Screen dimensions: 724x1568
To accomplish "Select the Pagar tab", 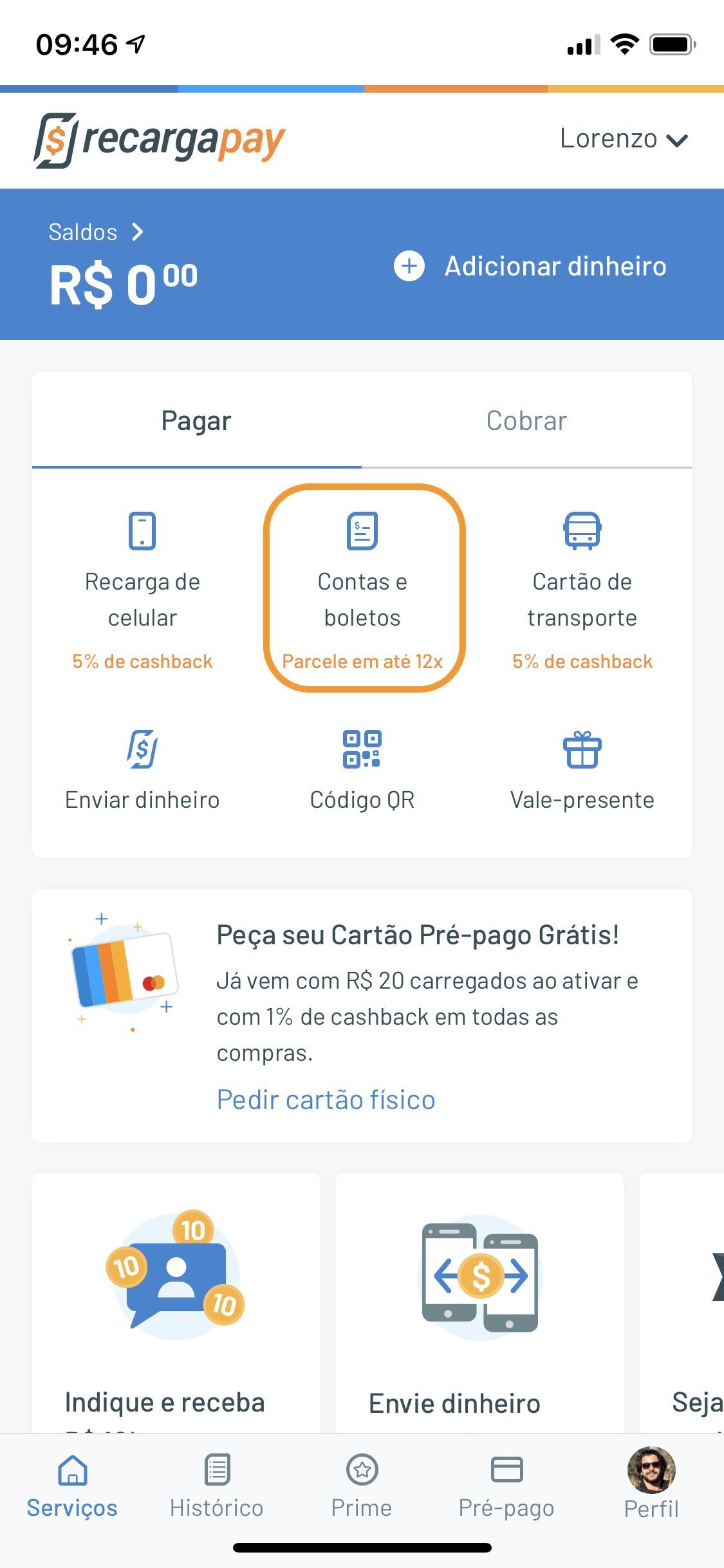I will click(196, 420).
